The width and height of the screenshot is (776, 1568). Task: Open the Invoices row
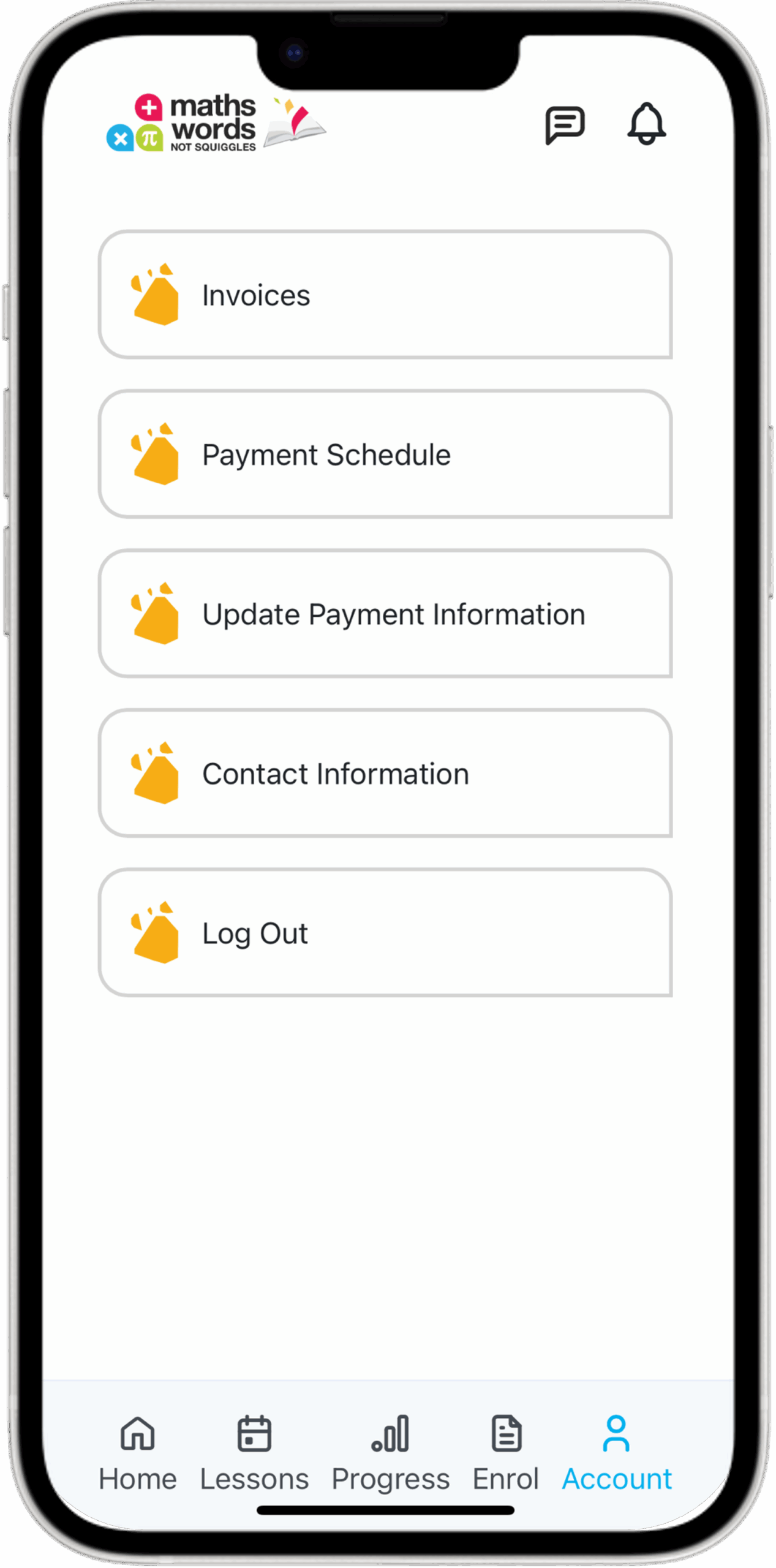click(x=385, y=295)
